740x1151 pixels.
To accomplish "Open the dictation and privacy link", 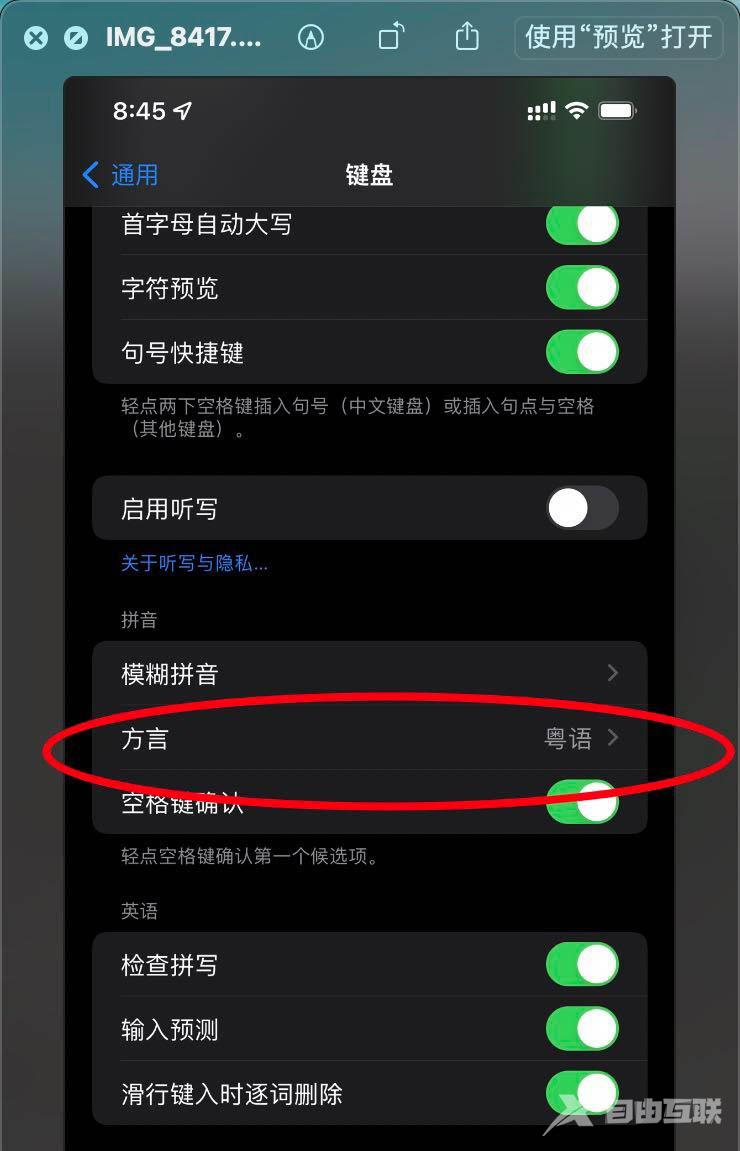I will 194,563.
